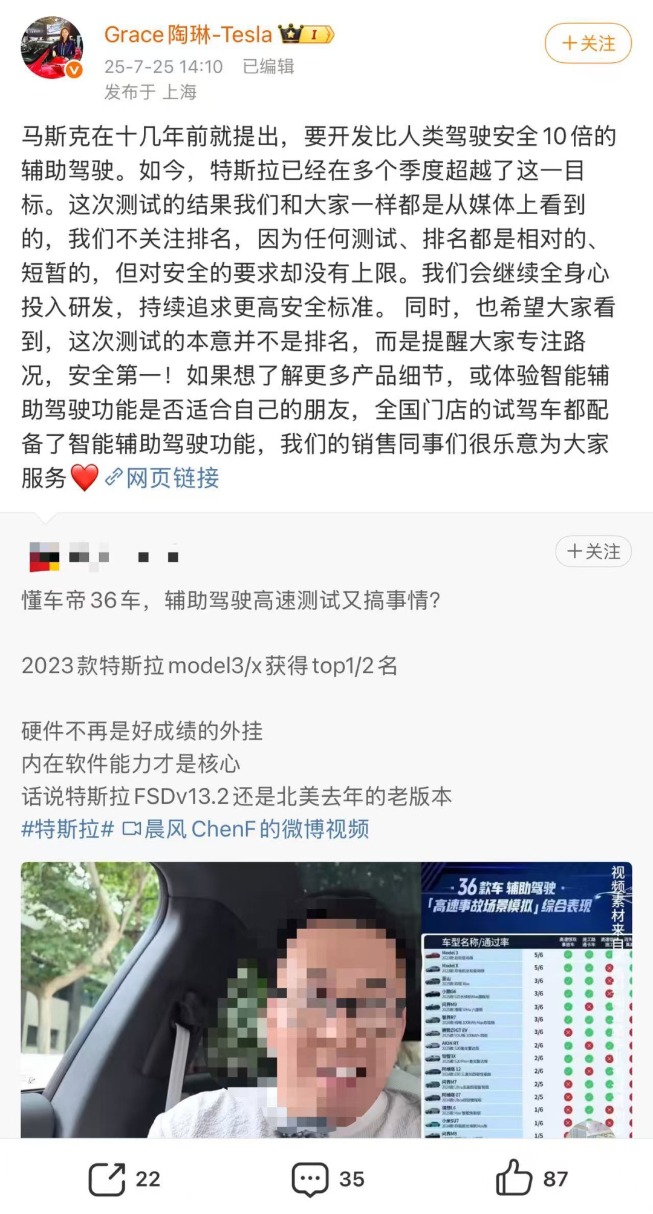
Task: Open the #特斯拉# hashtag topic
Action: click(67, 829)
